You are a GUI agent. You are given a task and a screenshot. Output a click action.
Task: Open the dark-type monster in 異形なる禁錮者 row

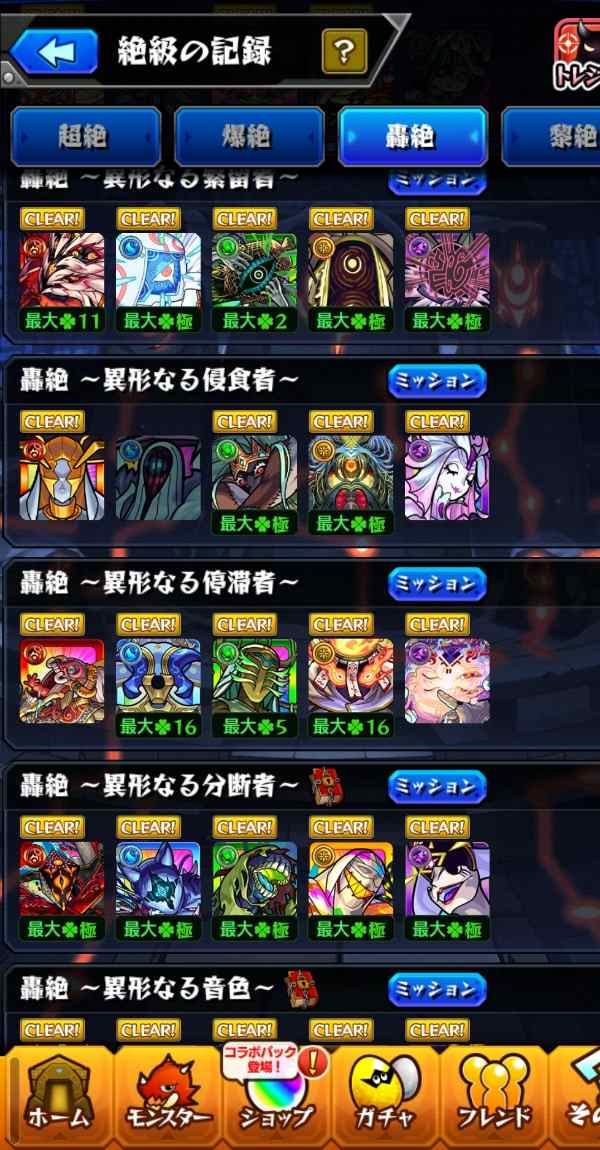447,270
